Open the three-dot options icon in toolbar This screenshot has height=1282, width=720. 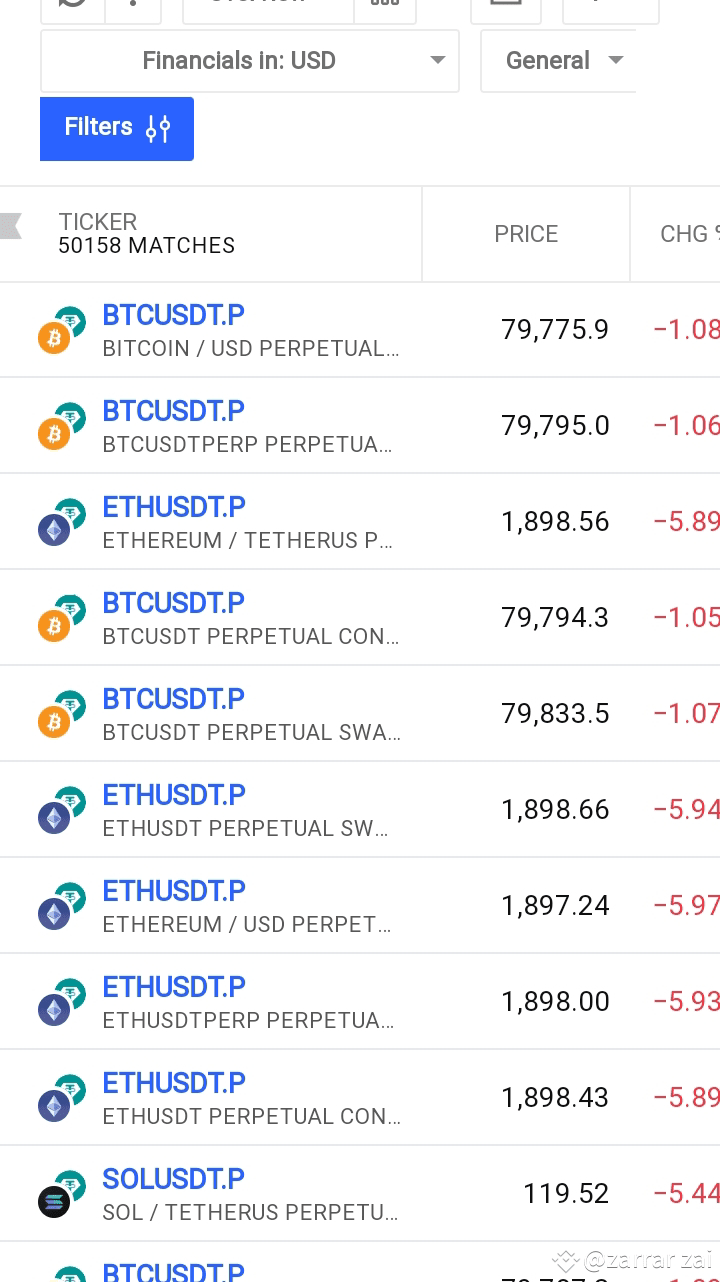pos(133,4)
